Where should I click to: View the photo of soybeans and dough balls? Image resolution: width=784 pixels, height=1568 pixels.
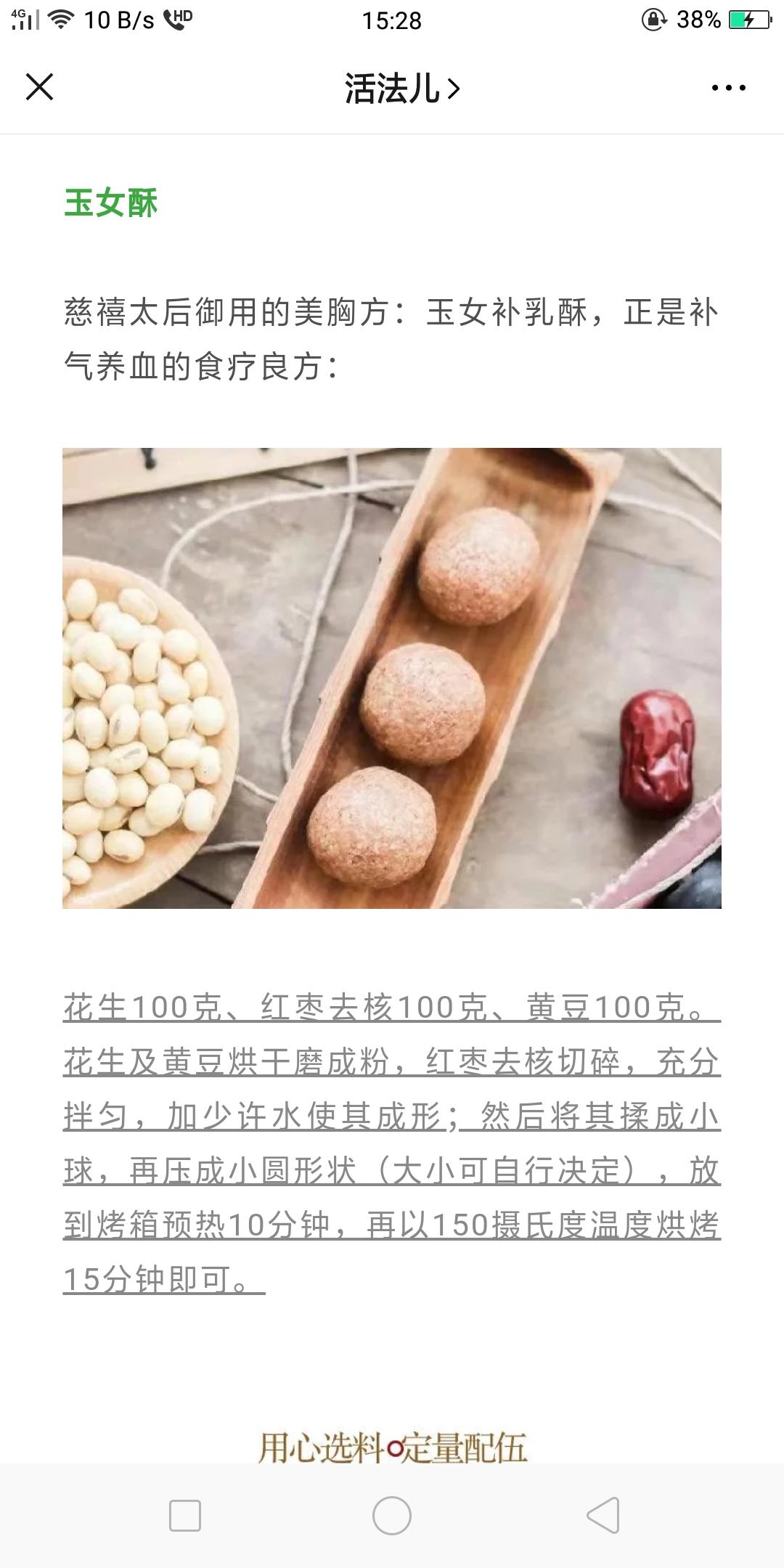pyautogui.click(x=392, y=679)
